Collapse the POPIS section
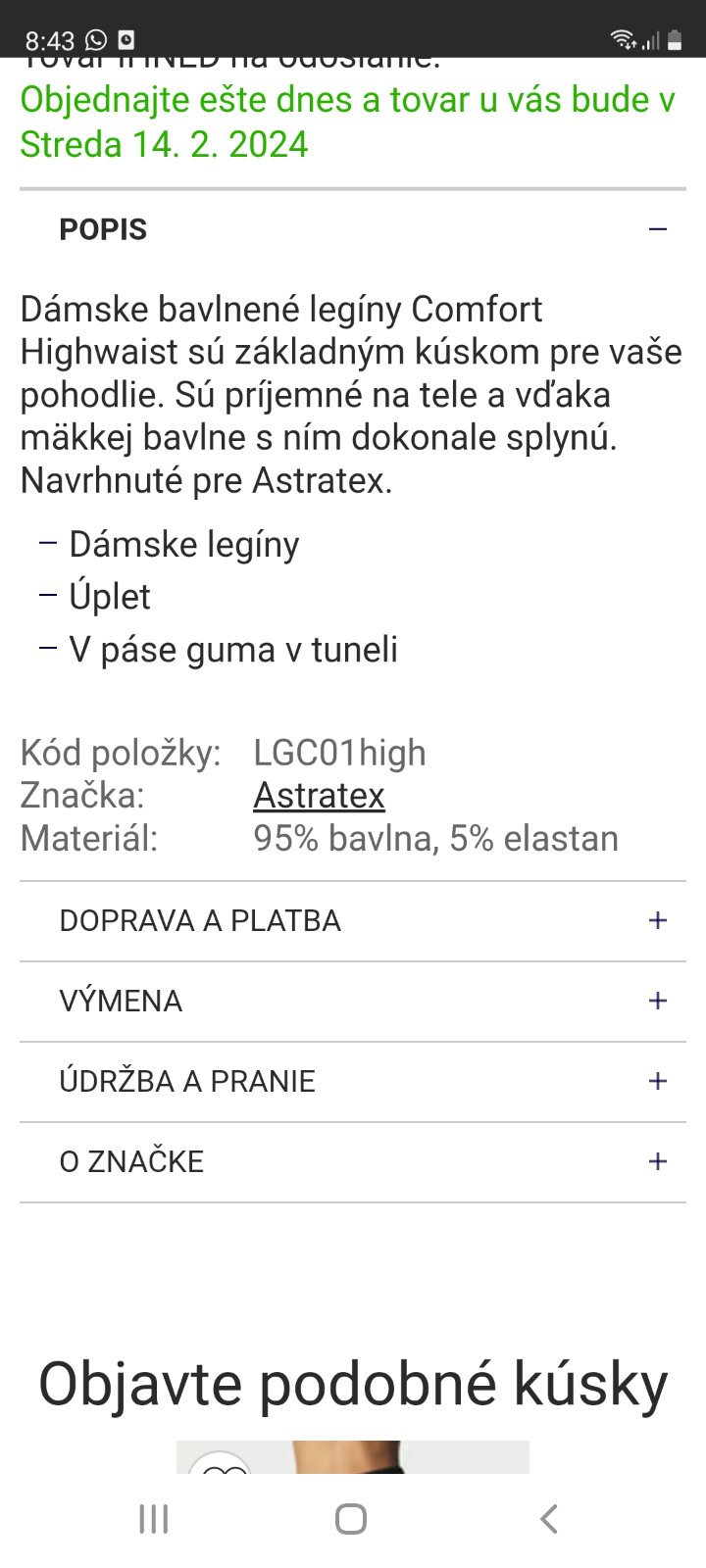 (x=657, y=229)
